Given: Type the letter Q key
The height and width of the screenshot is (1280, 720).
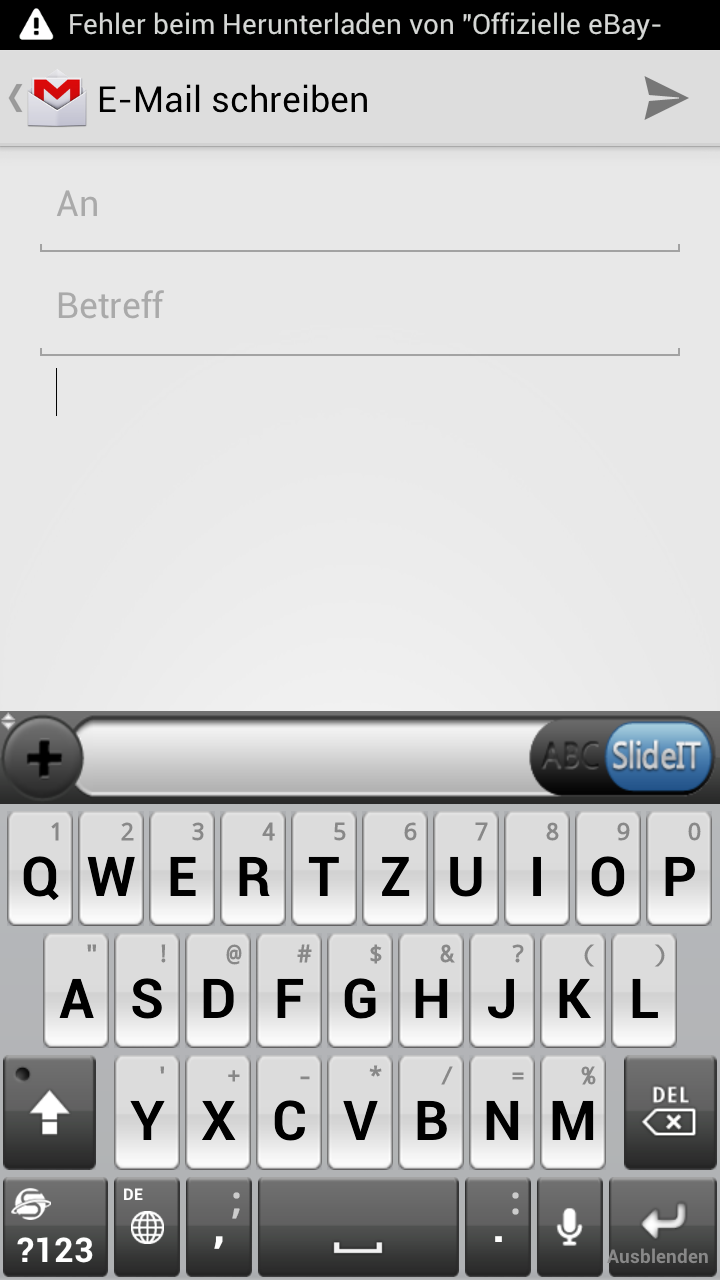Looking at the screenshot, I should click(40, 868).
